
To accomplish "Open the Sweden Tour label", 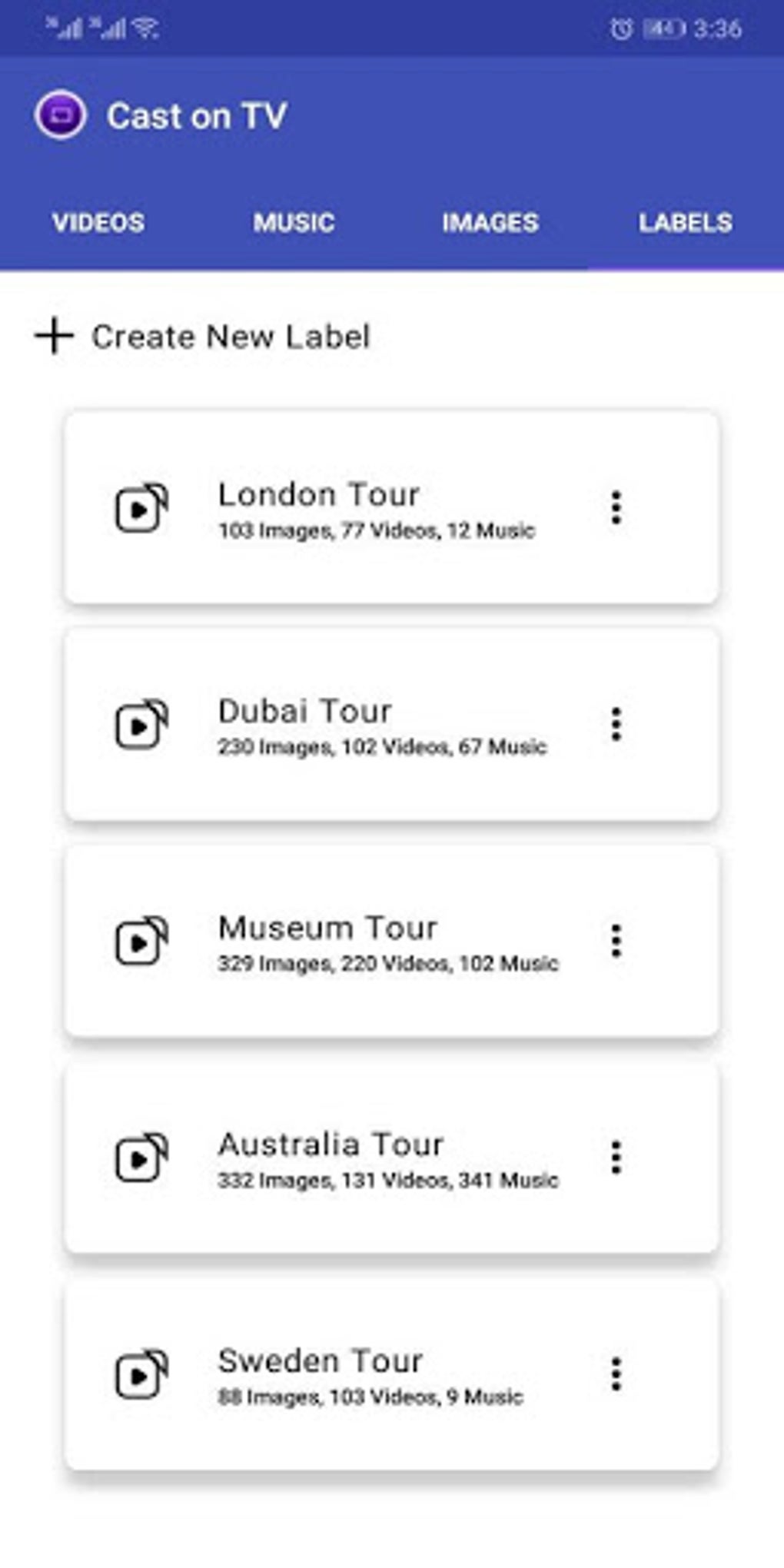I will [x=392, y=1375].
